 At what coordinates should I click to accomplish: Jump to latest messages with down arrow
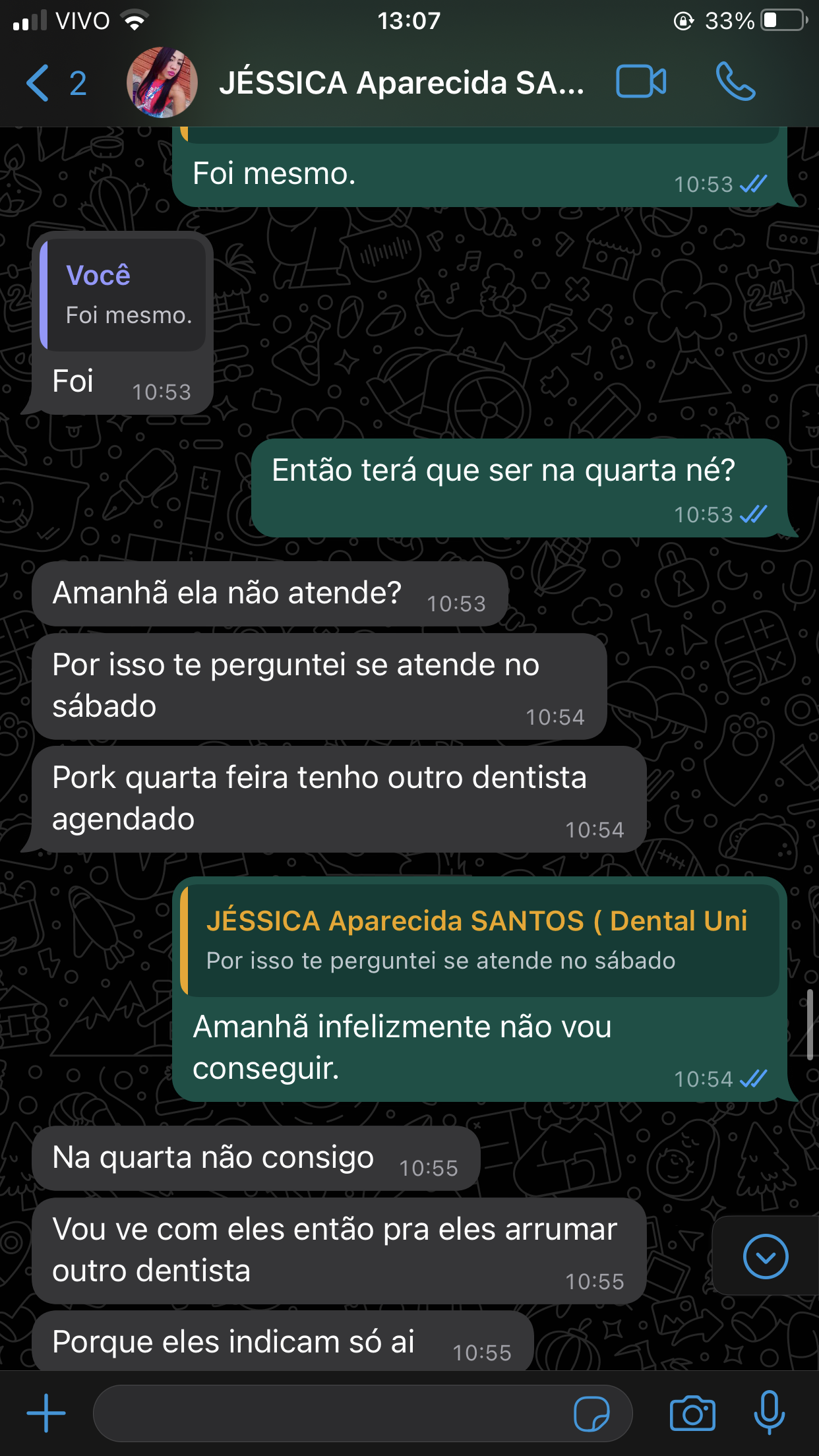click(765, 1256)
